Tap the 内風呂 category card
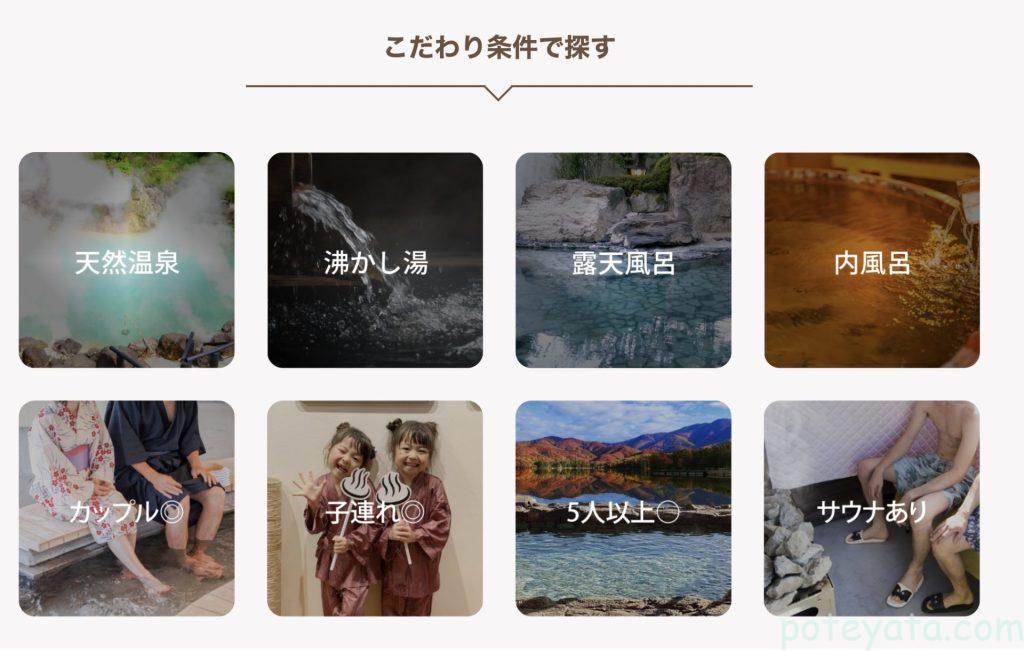 tap(872, 260)
